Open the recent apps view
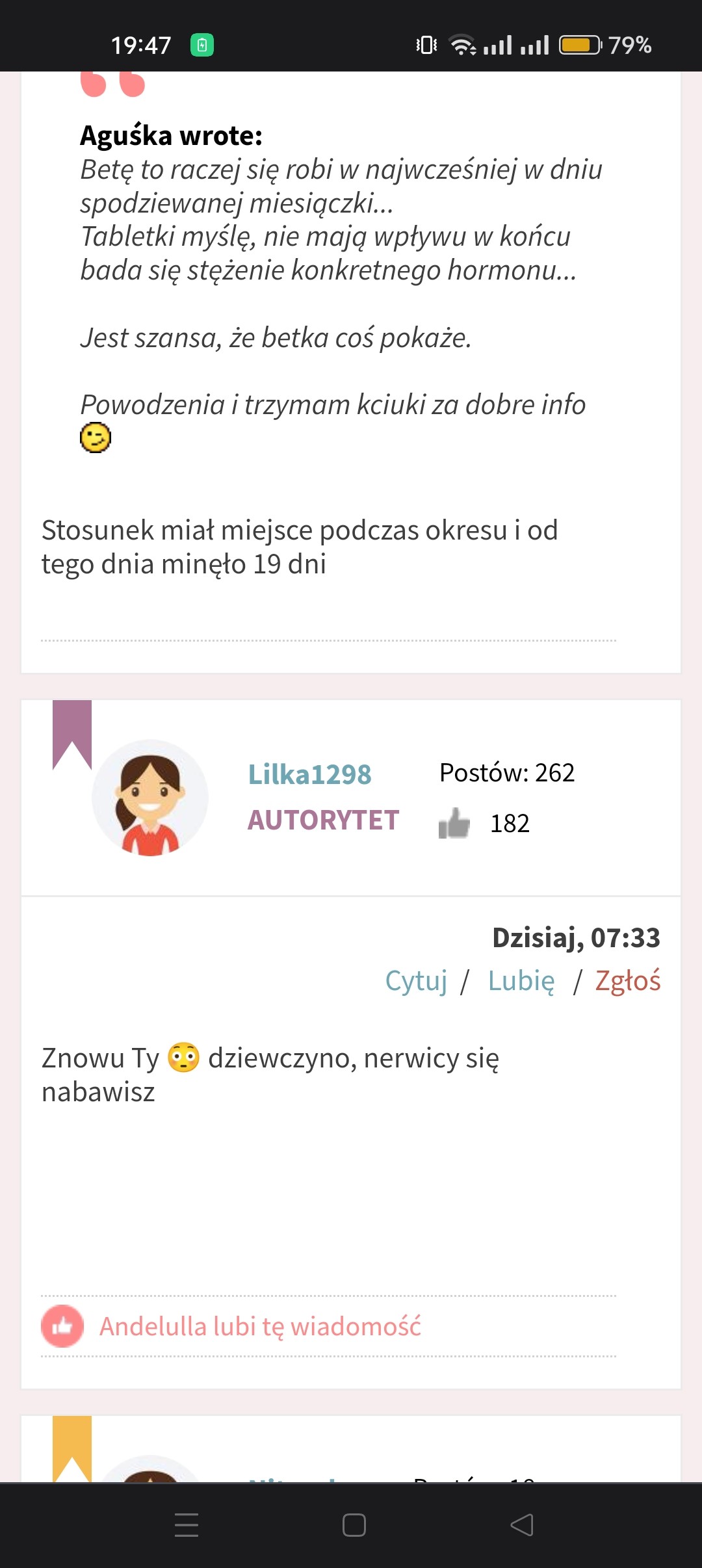 (x=187, y=1524)
